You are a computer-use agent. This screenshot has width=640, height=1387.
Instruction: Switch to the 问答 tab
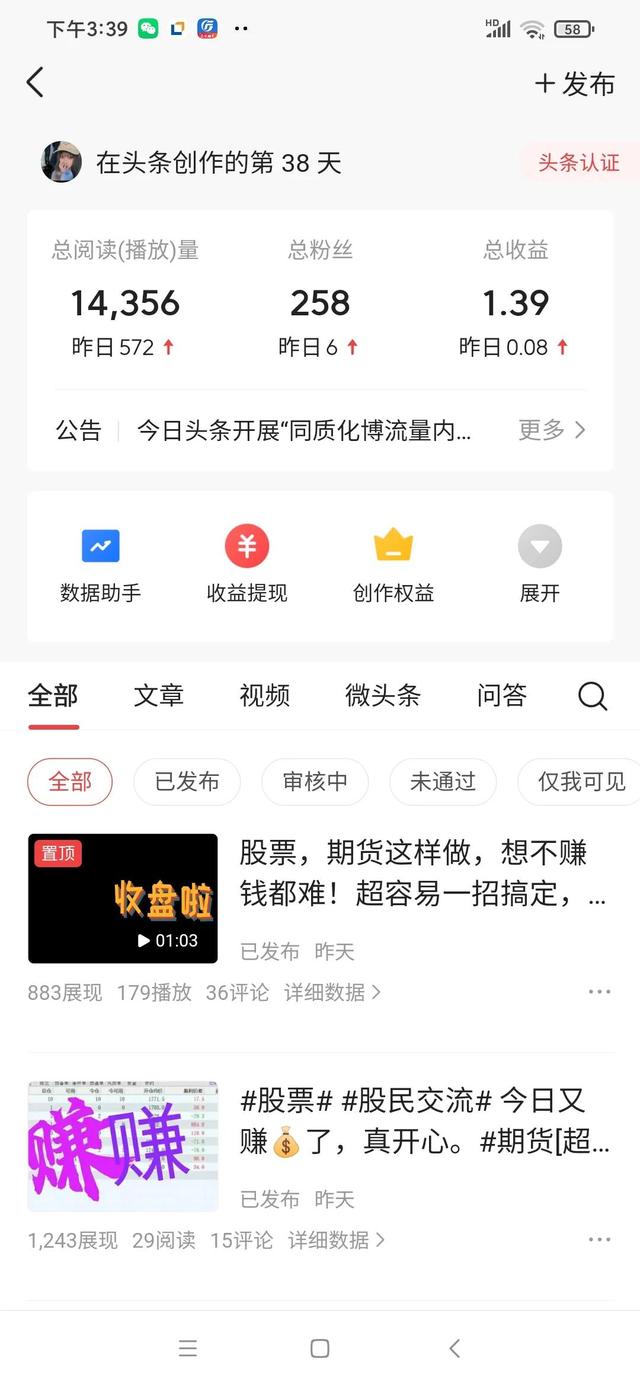click(x=501, y=696)
